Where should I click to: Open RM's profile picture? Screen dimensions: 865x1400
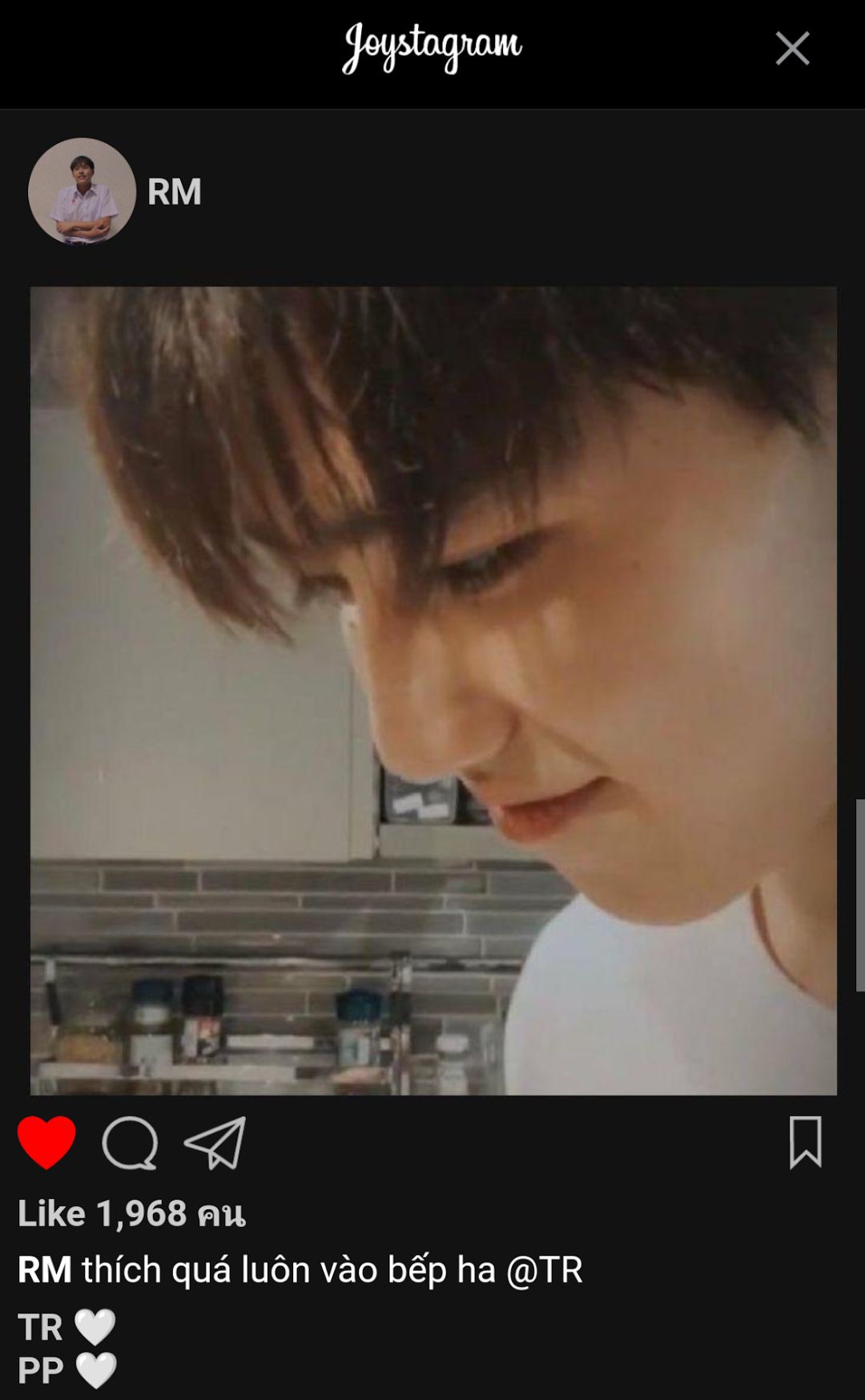click(x=82, y=192)
